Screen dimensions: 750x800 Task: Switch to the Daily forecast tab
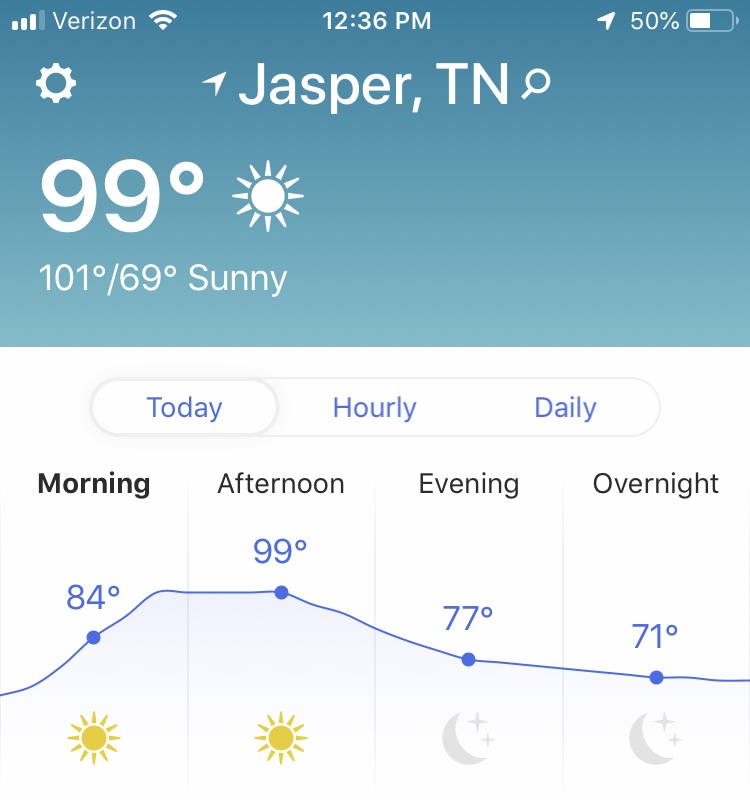[565, 408]
